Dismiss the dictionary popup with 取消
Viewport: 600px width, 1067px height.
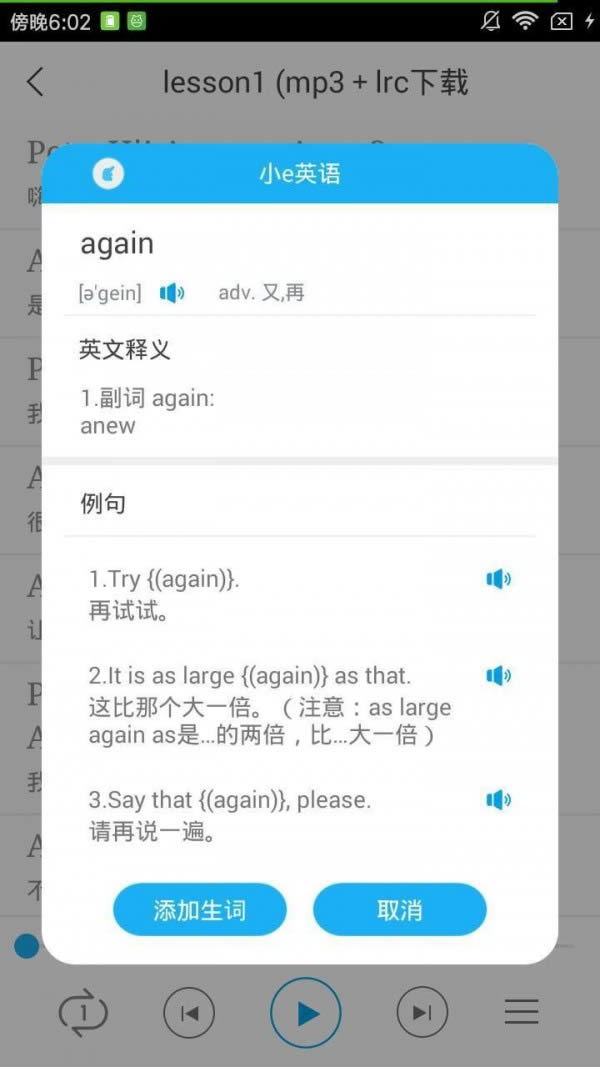(x=399, y=910)
